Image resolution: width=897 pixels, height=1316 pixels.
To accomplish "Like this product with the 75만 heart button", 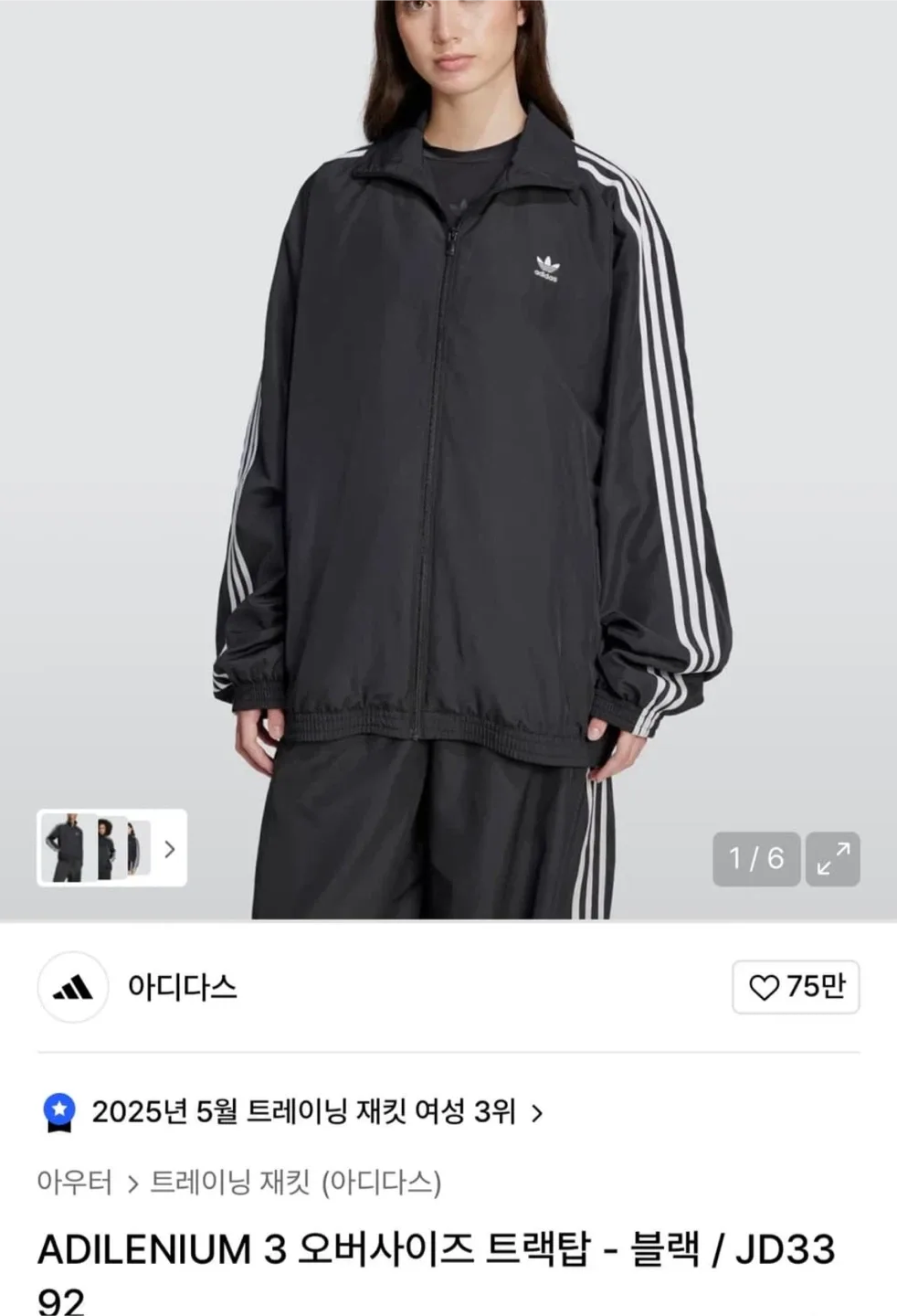I will point(796,987).
